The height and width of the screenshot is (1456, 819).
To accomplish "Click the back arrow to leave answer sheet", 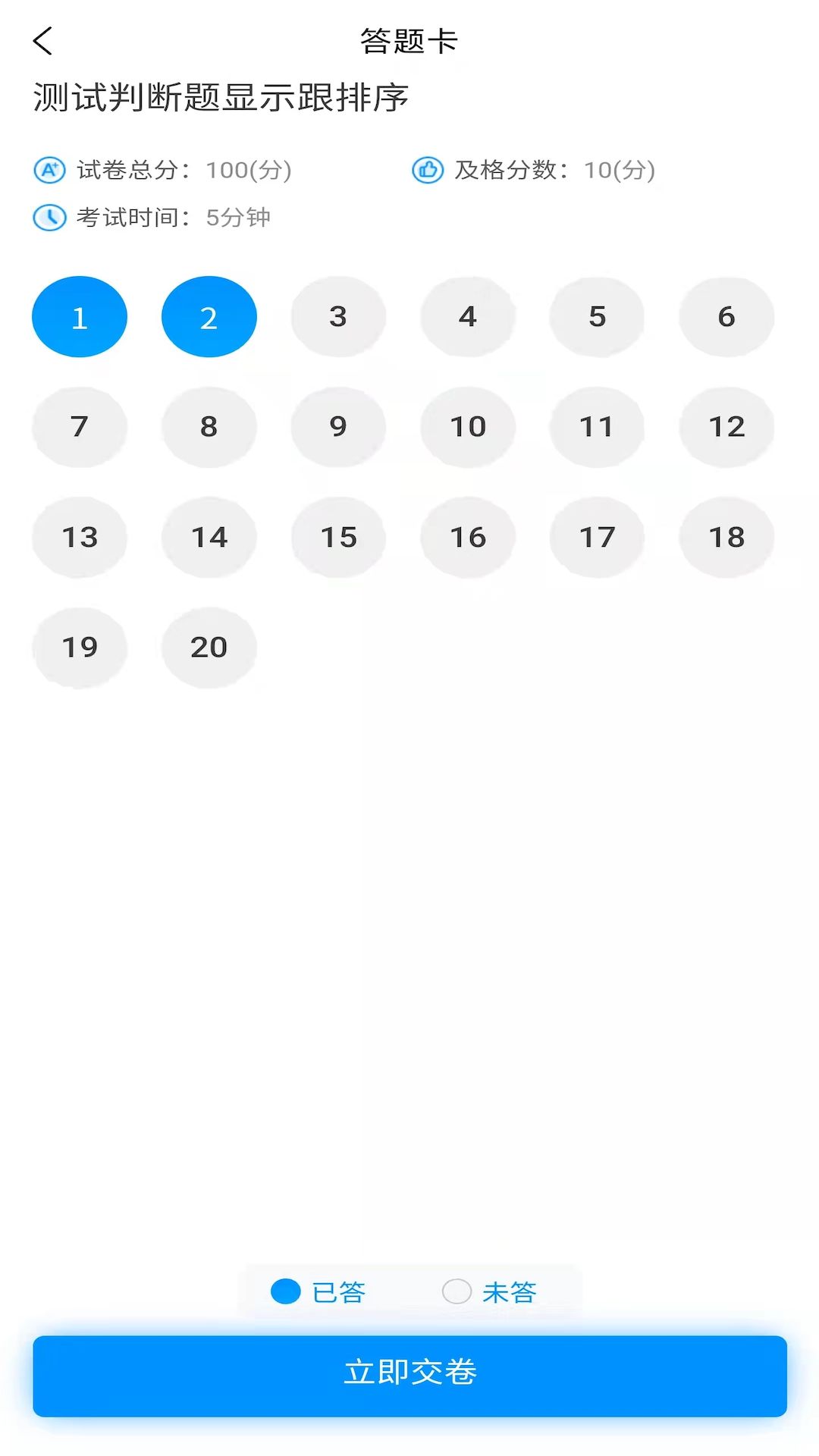I will tap(43, 41).
